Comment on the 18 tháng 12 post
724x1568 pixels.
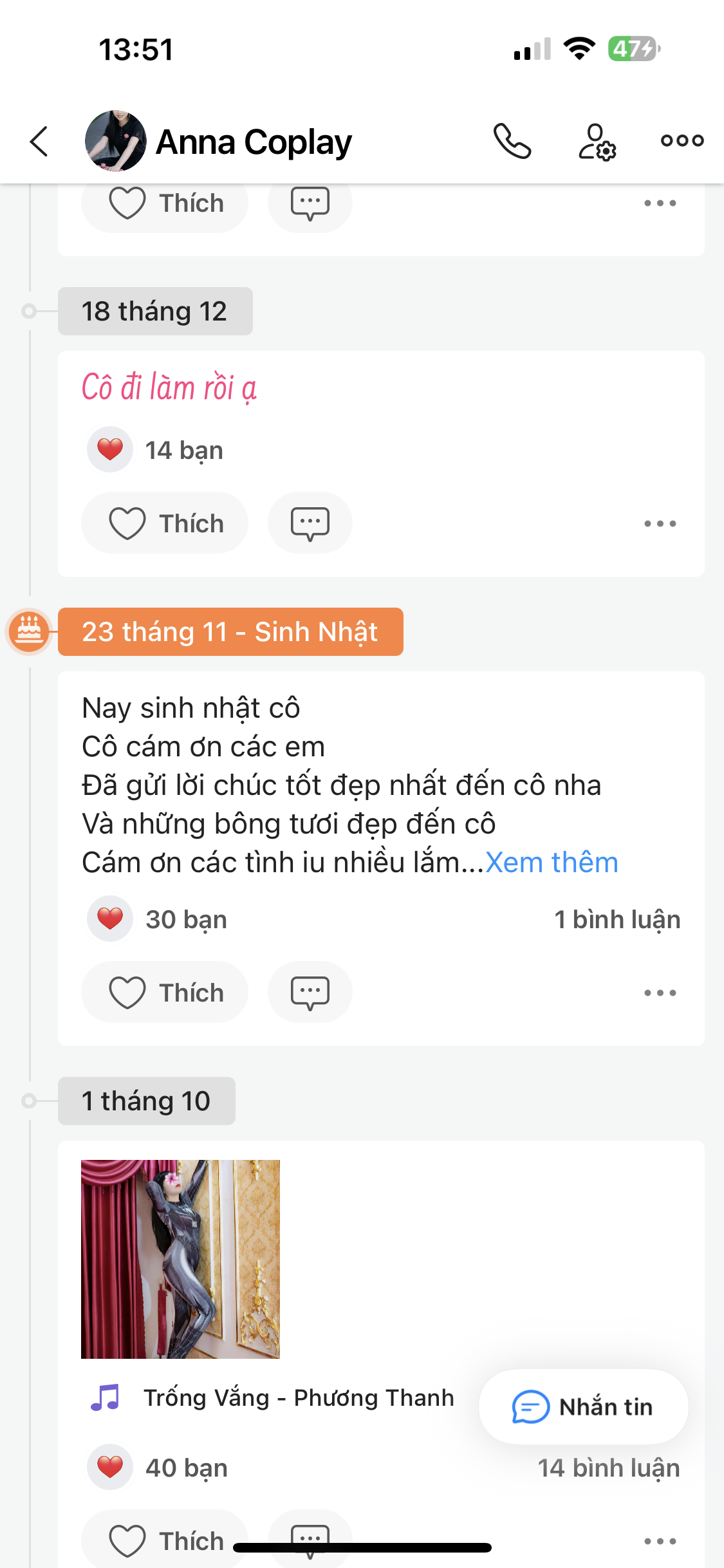pyautogui.click(x=310, y=523)
